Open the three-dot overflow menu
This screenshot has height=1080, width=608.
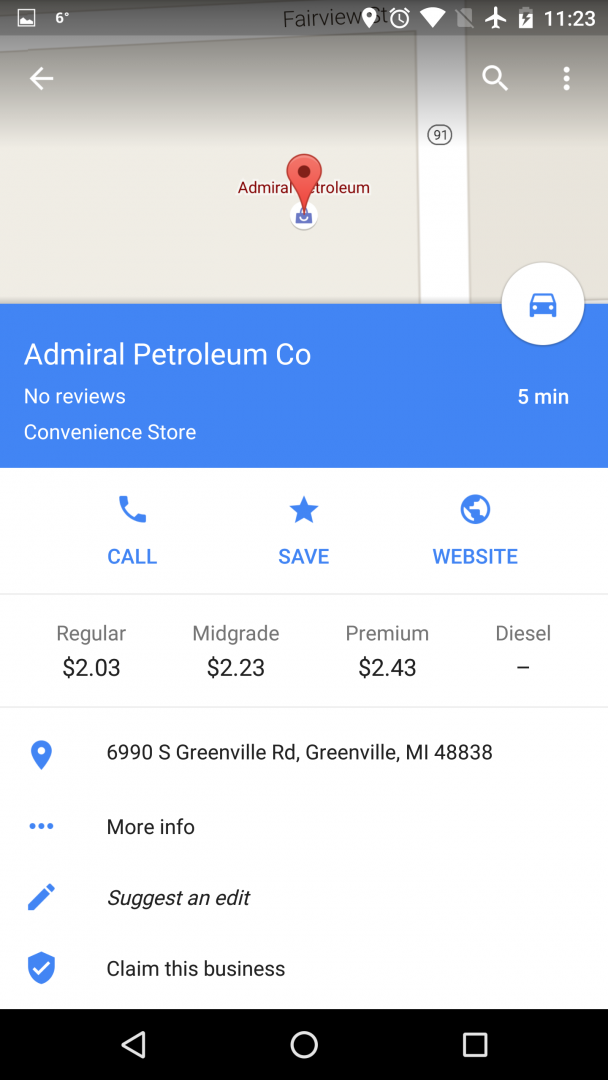click(566, 79)
